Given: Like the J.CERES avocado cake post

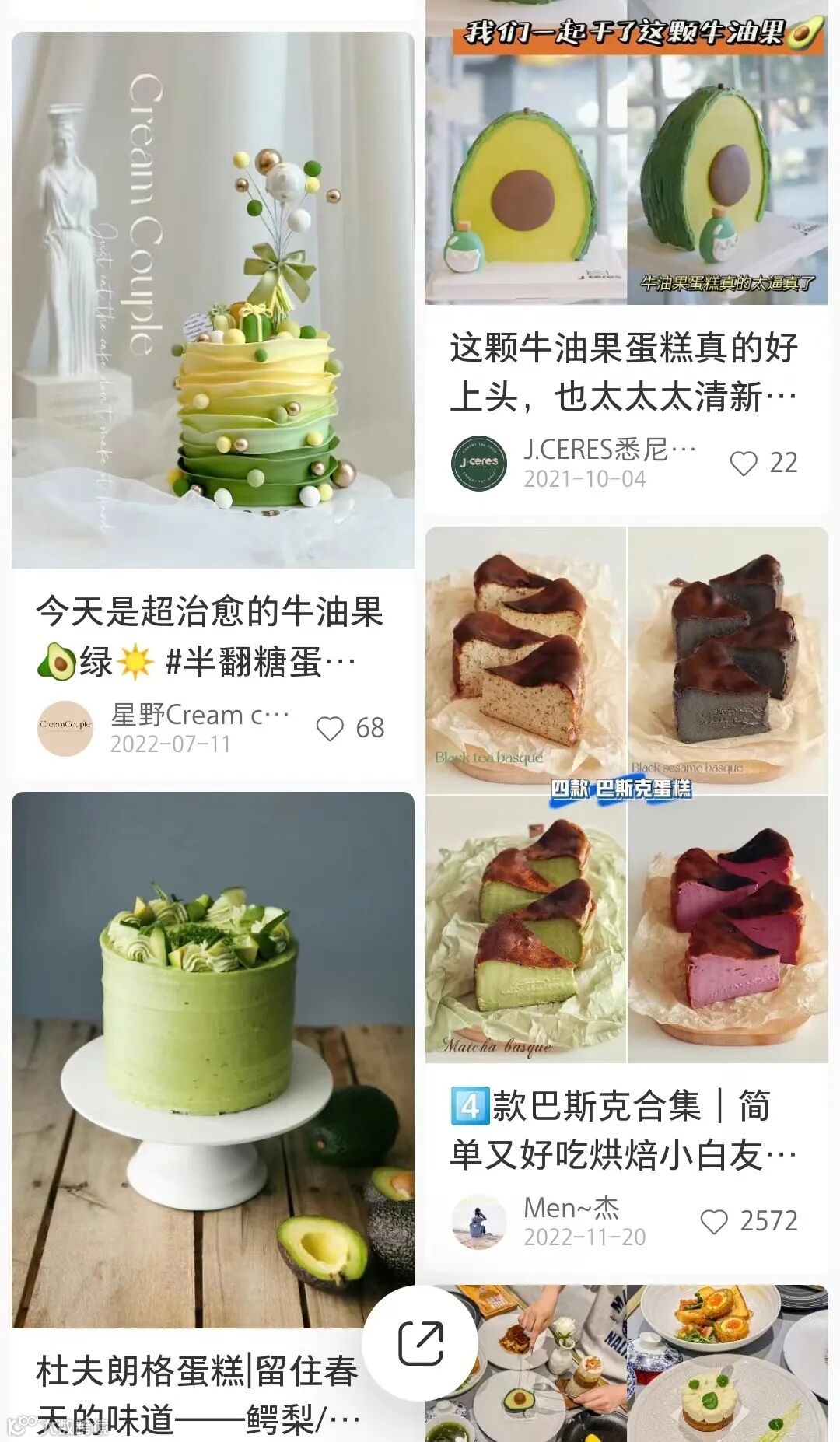Looking at the screenshot, I should tap(744, 464).
